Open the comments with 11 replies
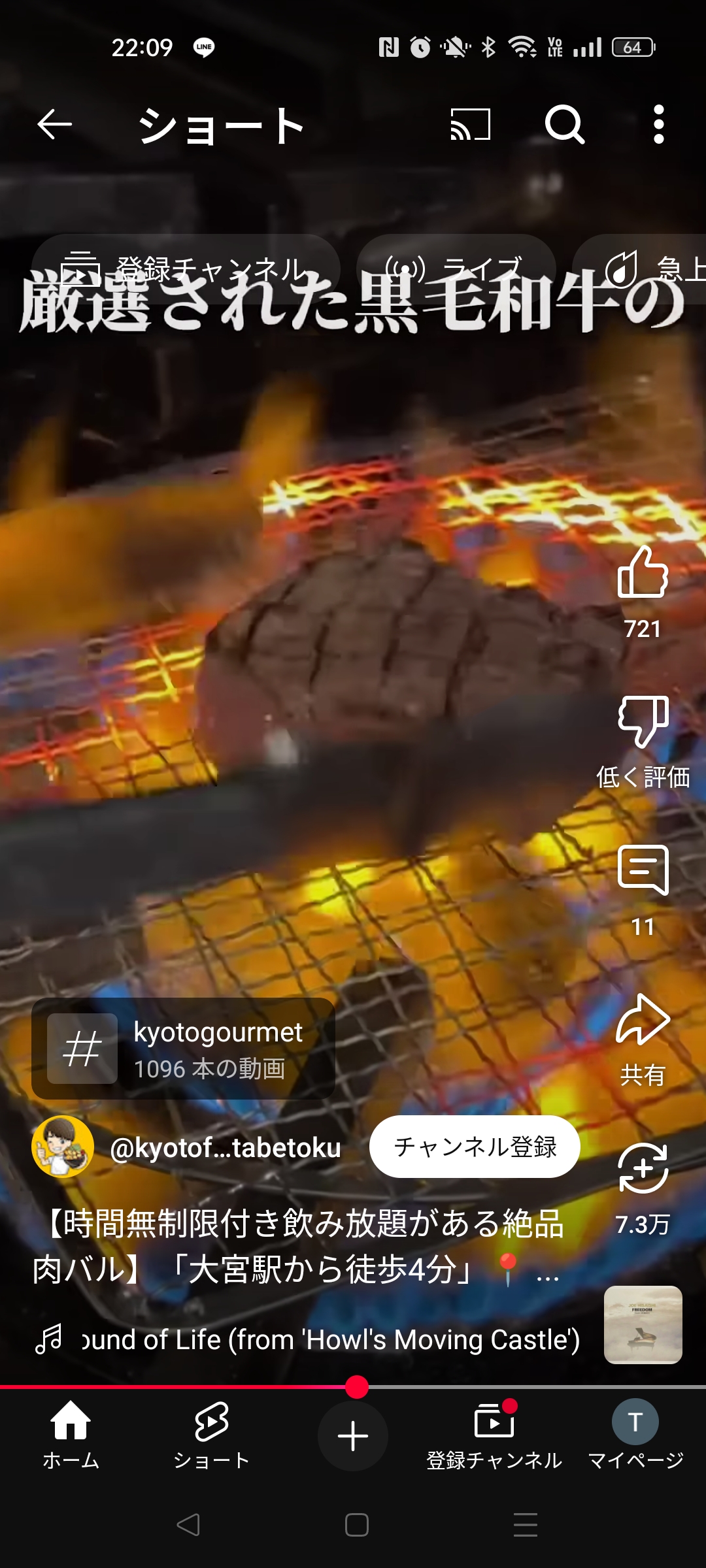This screenshot has height=1568, width=706. pyautogui.click(x=643, y=871)
